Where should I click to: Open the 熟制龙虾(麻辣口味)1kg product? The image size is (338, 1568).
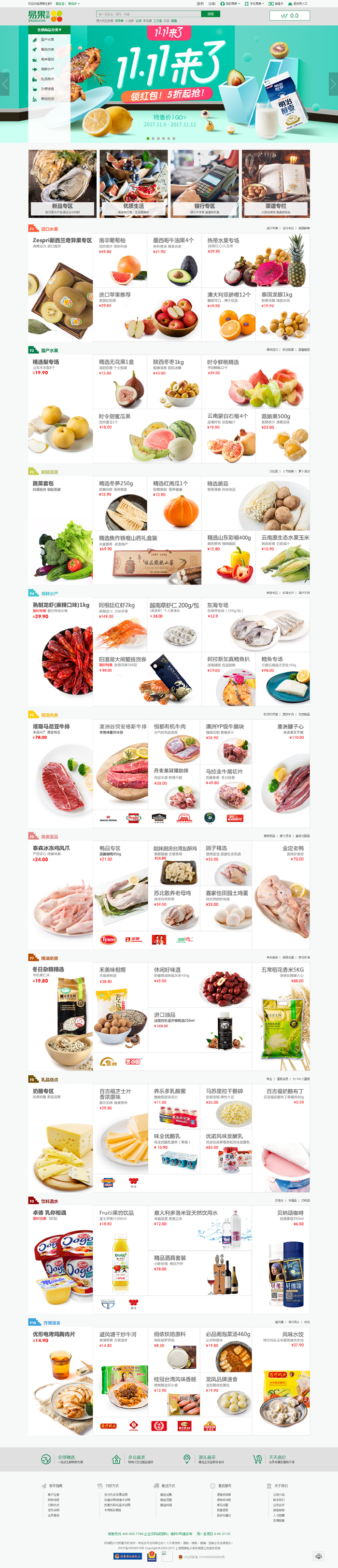pos(61,652)
